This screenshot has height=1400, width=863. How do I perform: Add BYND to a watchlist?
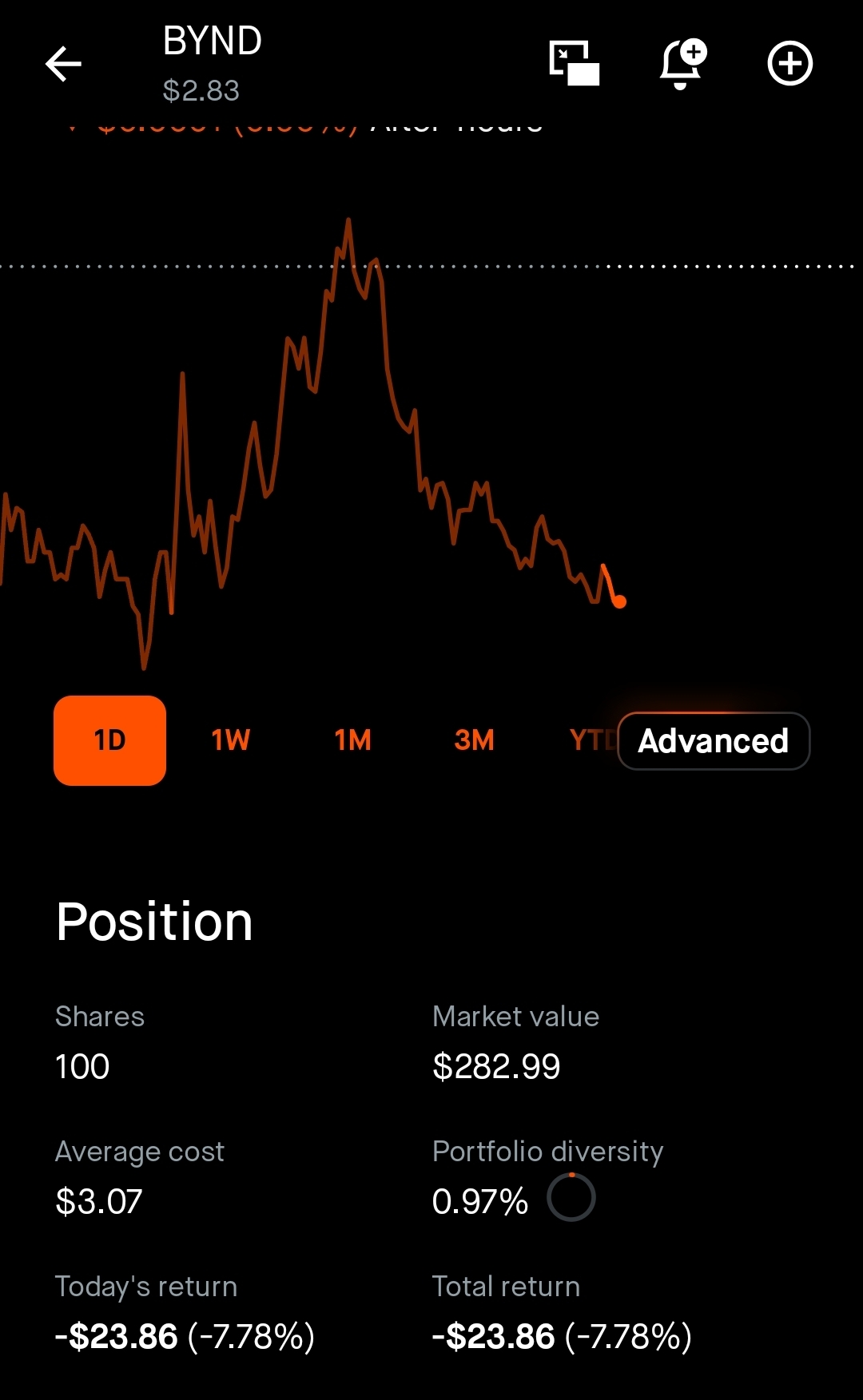point(789,63)
